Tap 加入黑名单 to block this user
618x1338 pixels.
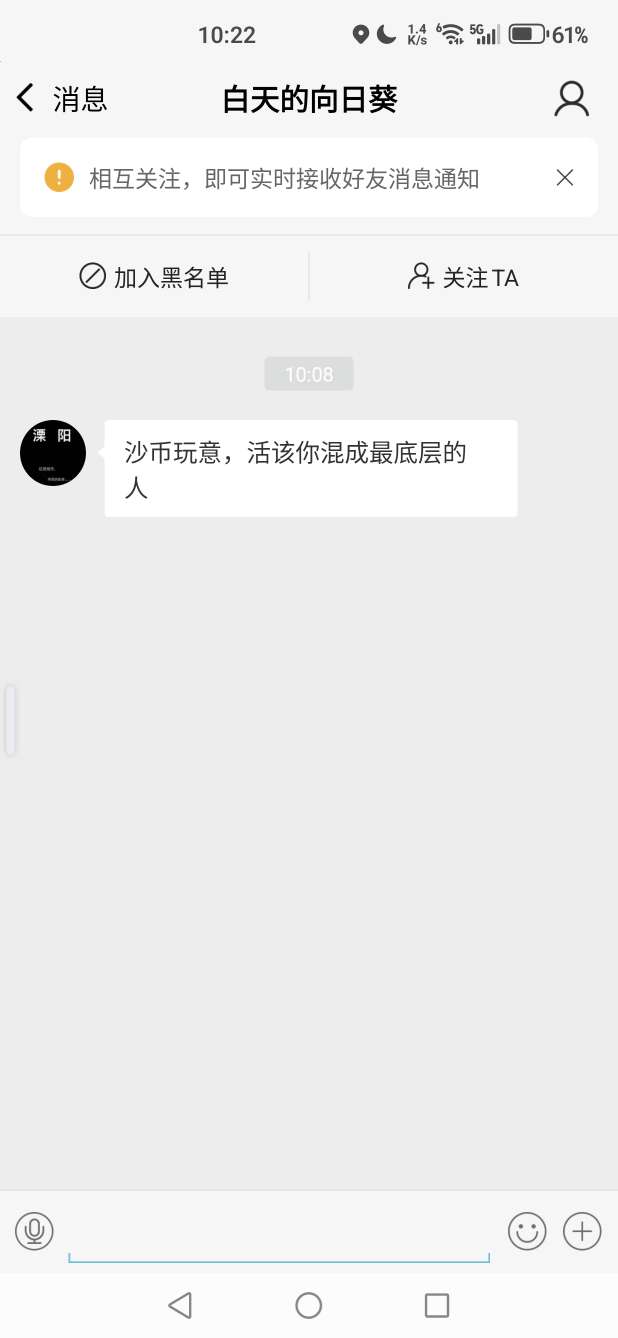point(154,277)
